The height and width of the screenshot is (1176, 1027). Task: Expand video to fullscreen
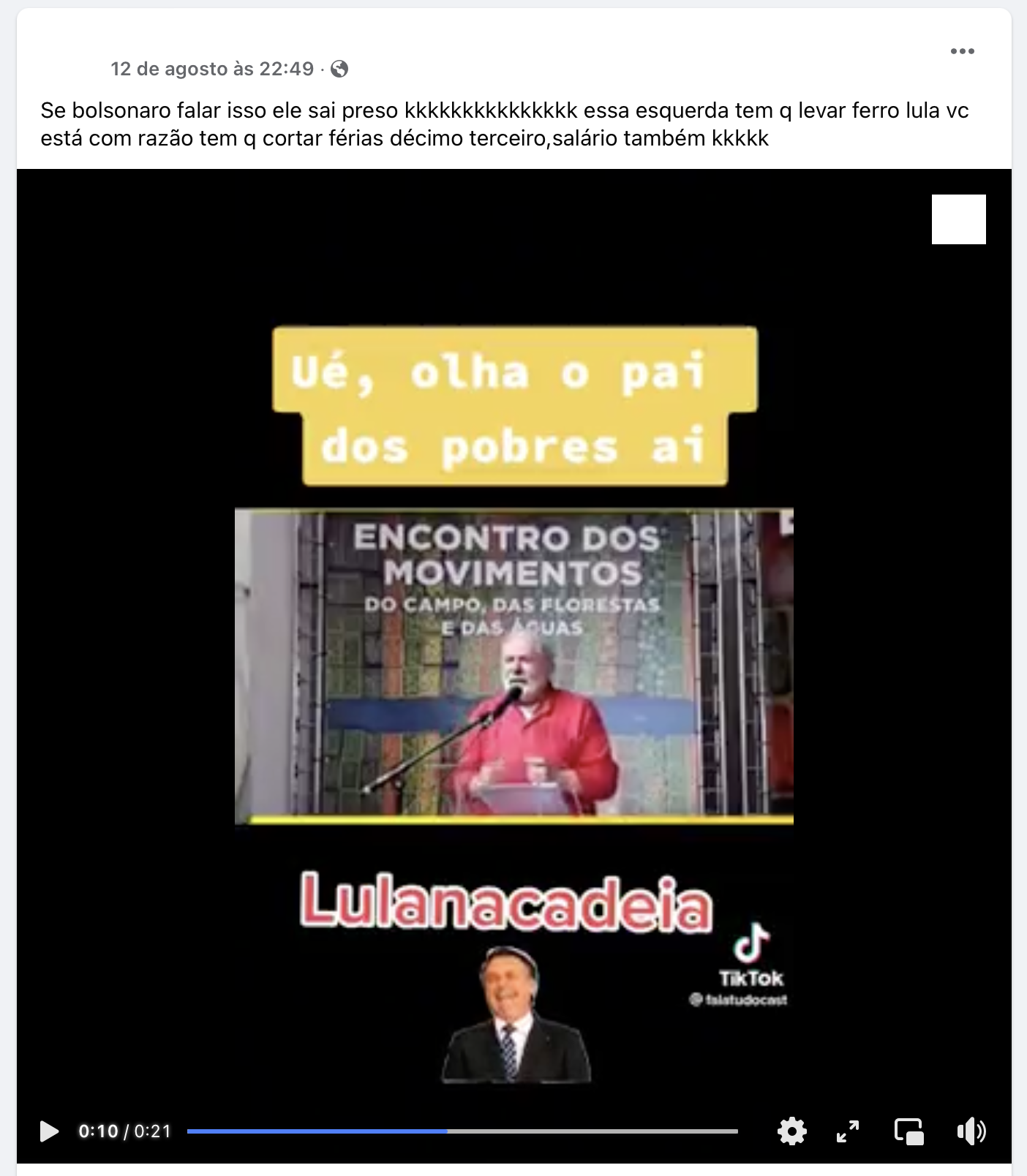848,1131
